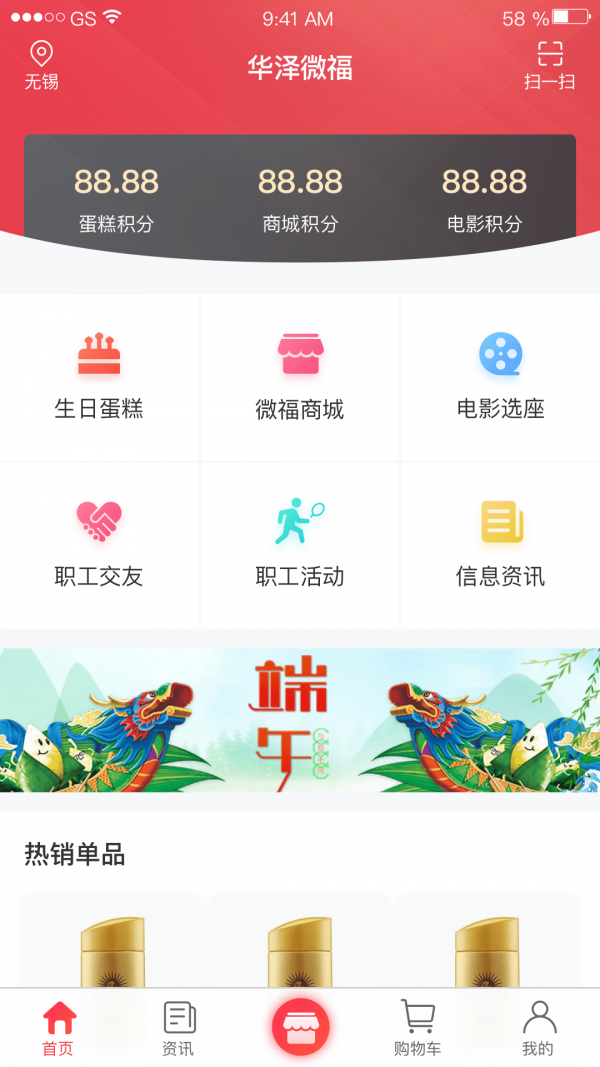Switch to the 资讯 news tab

pos(178,1028)
